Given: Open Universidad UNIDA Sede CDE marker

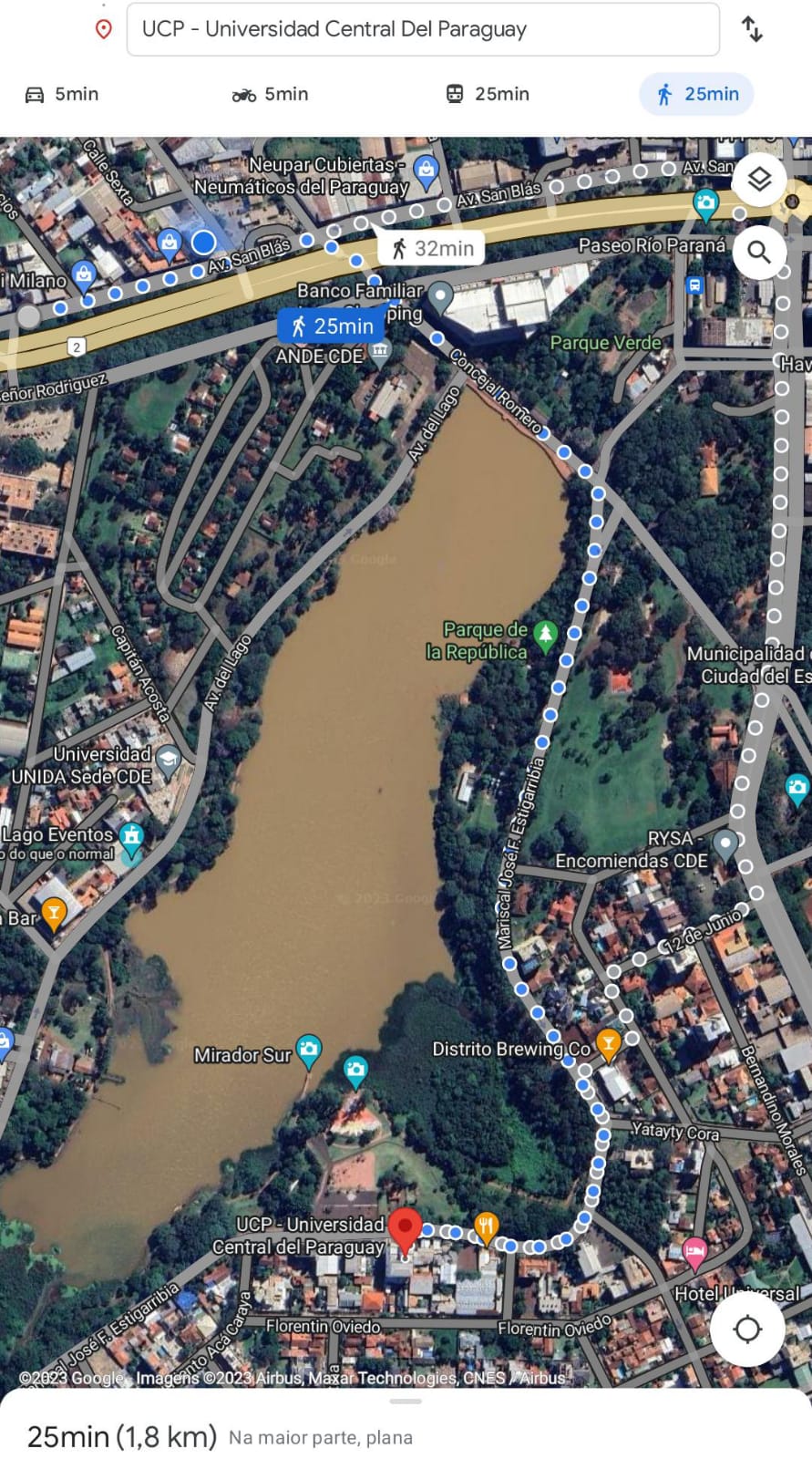Looking at the screenshot, I should coord(168,761).
